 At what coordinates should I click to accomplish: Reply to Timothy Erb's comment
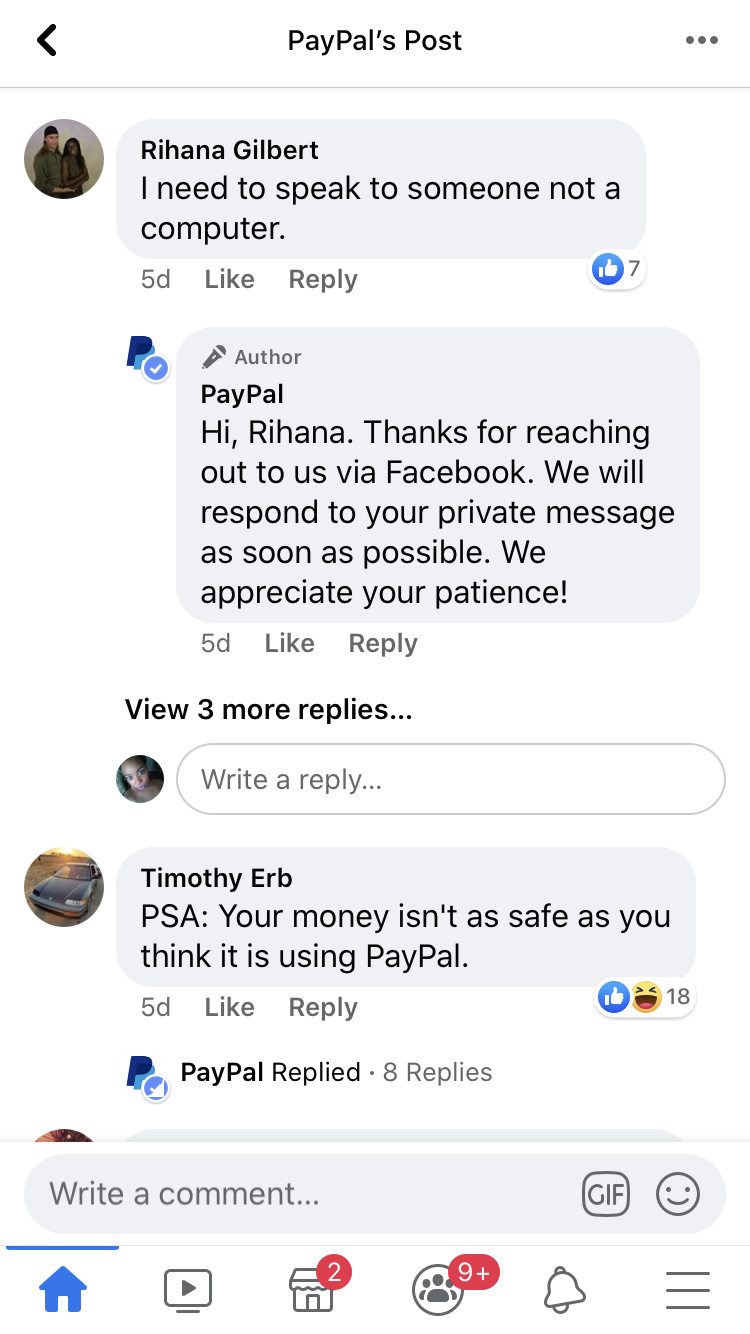click(x=323, y=1007)
